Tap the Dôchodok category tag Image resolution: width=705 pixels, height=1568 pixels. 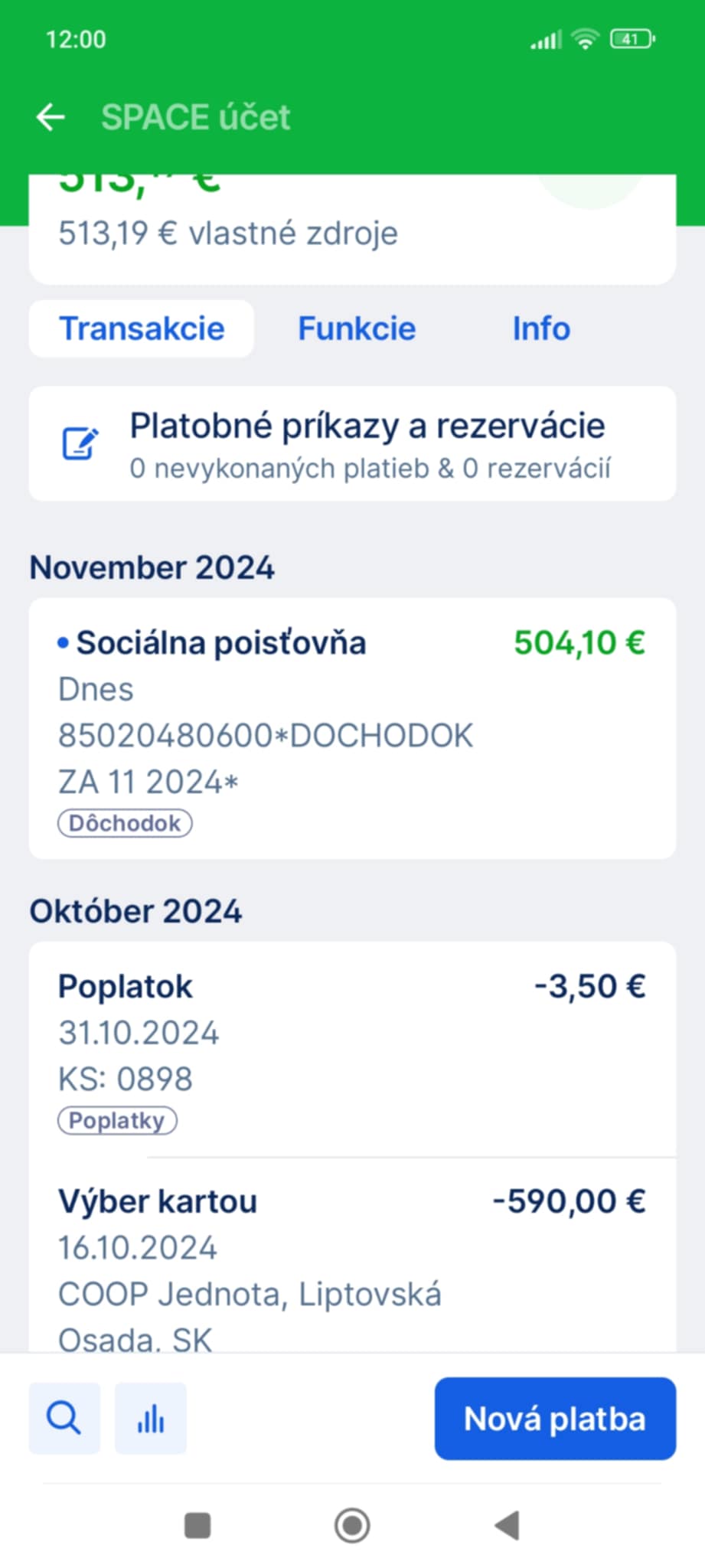(x=124, y=822)
